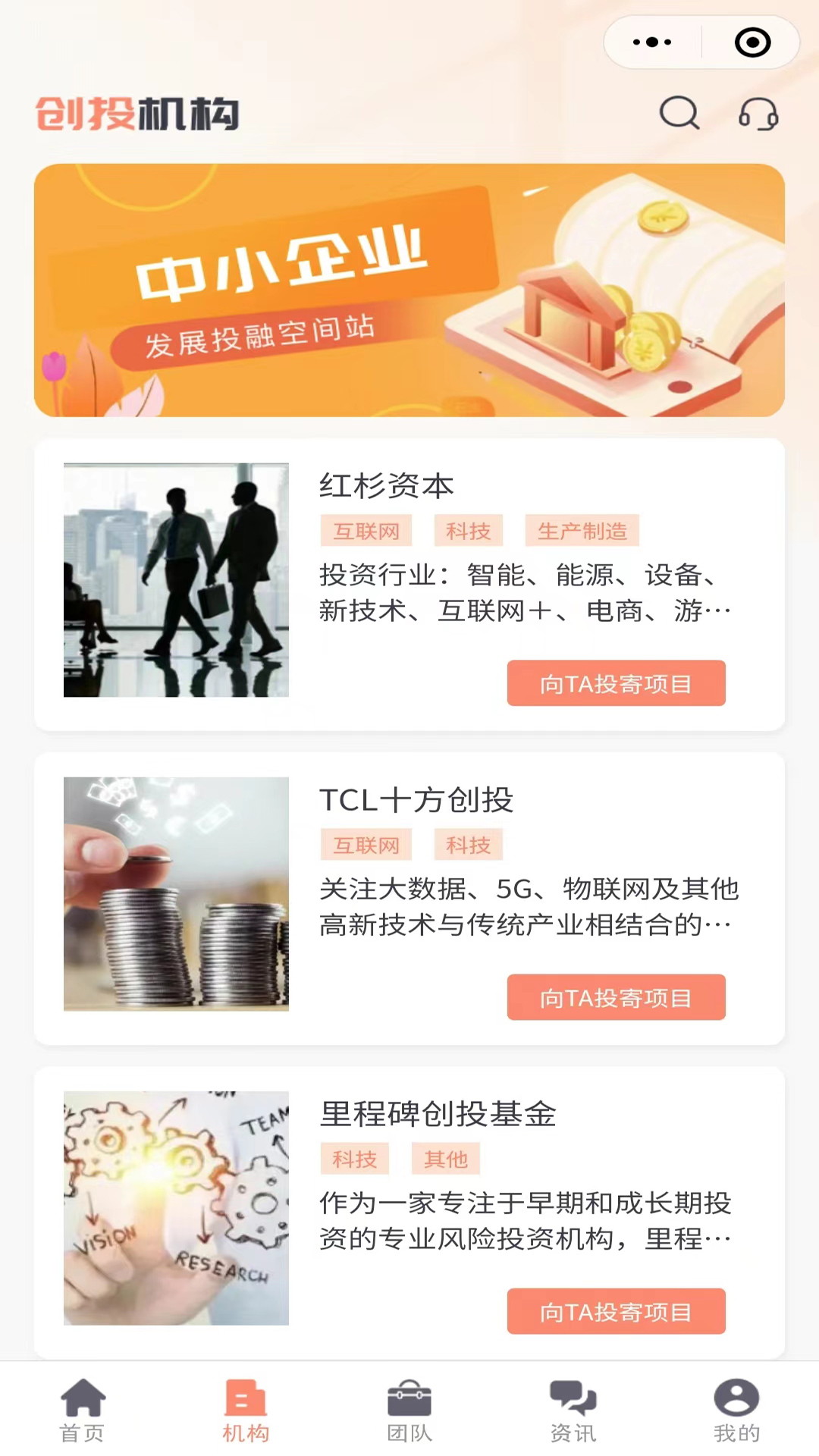This screenshot has width=819, height=1456.
Task: Submit a project to TCL十方创投
Action: point(616,997)
